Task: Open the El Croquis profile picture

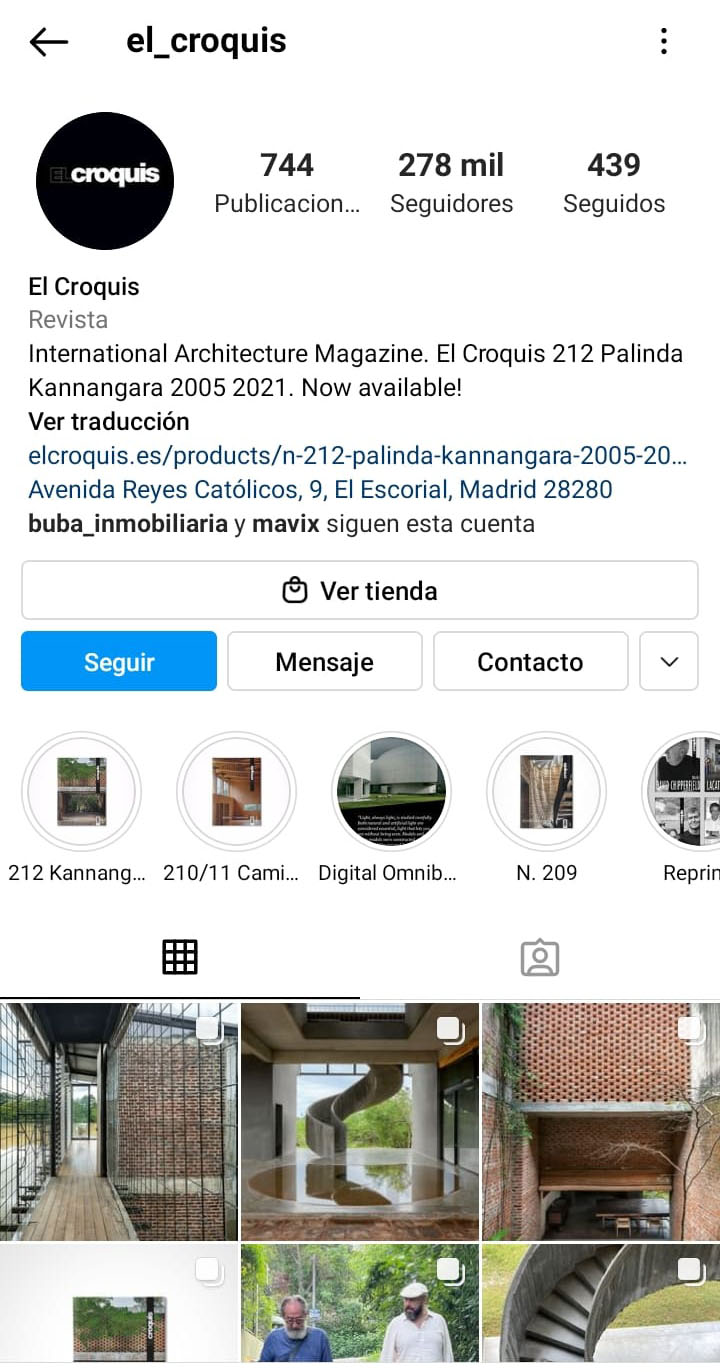Action: click(x=105, y=180)
